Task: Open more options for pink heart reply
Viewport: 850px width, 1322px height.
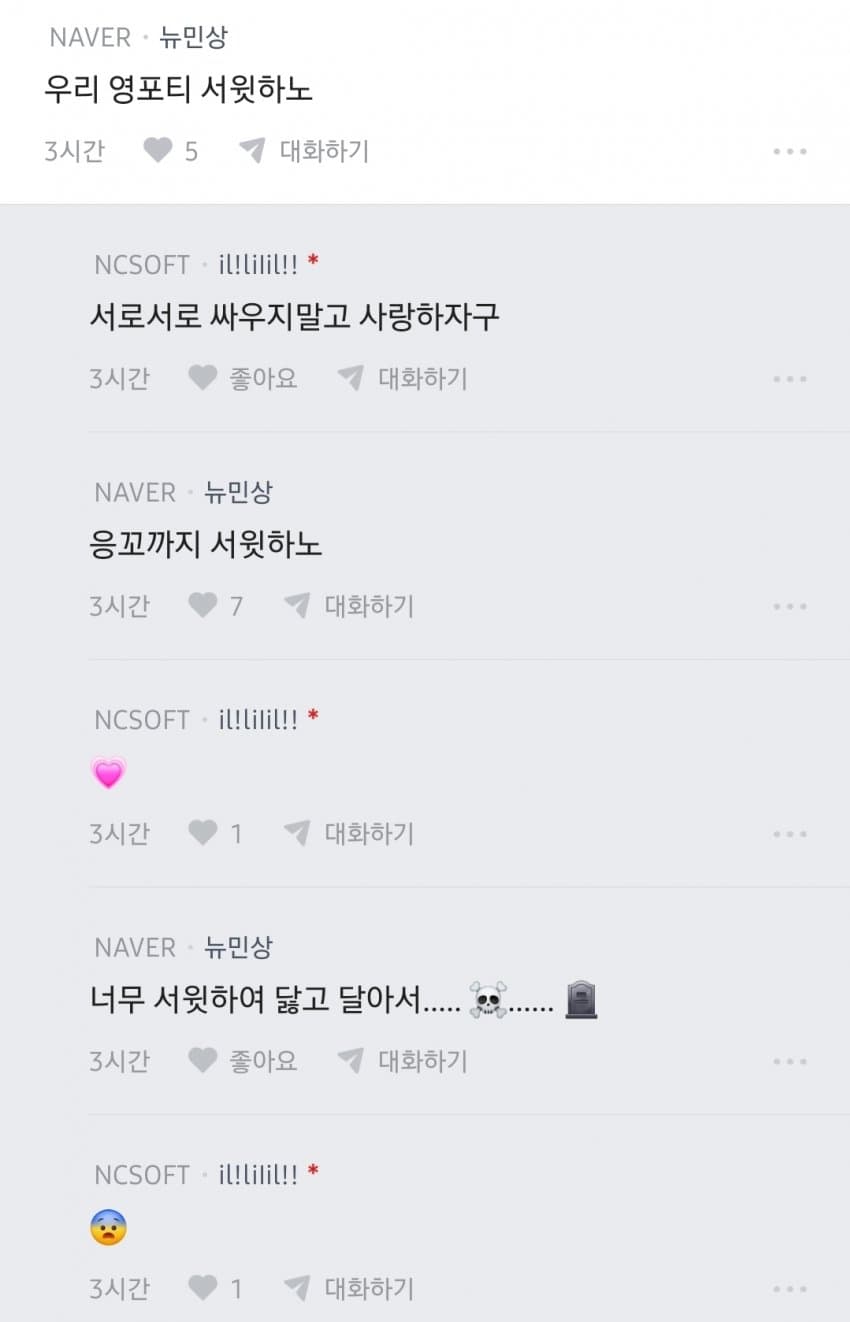Action: point(789,834)
